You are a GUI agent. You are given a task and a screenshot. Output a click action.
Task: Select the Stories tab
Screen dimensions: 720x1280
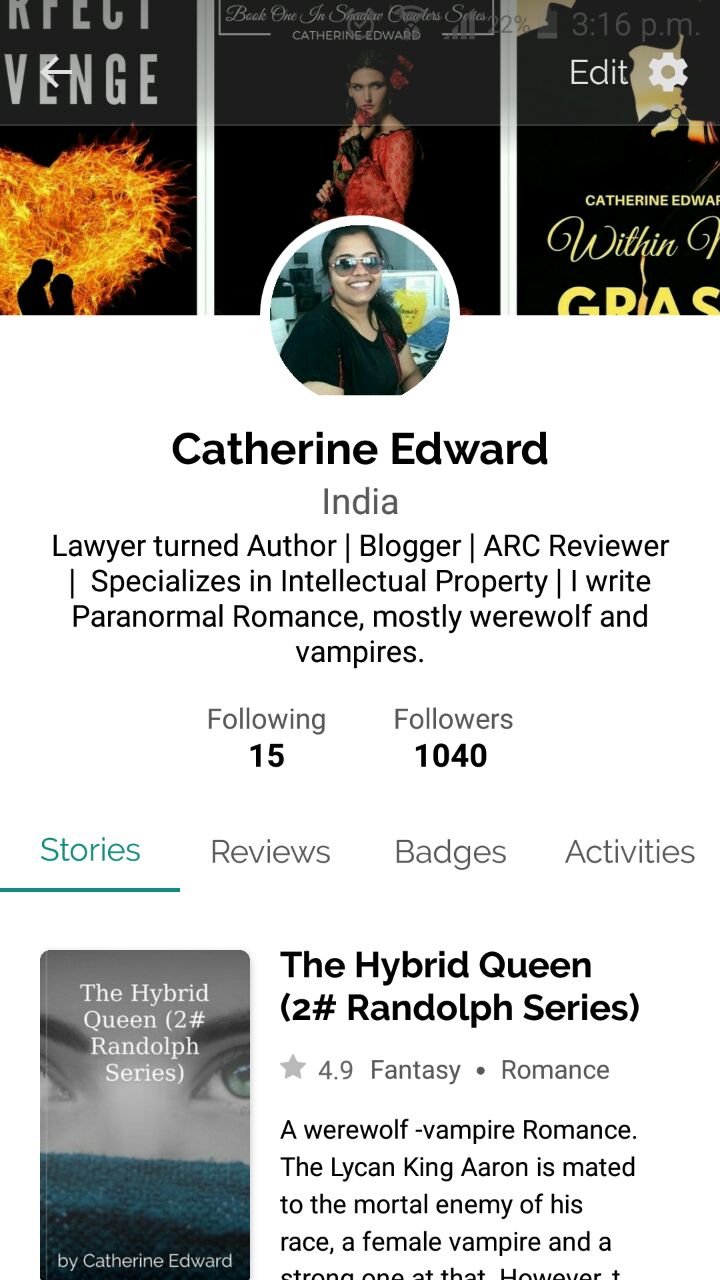(x=90, y=851)
